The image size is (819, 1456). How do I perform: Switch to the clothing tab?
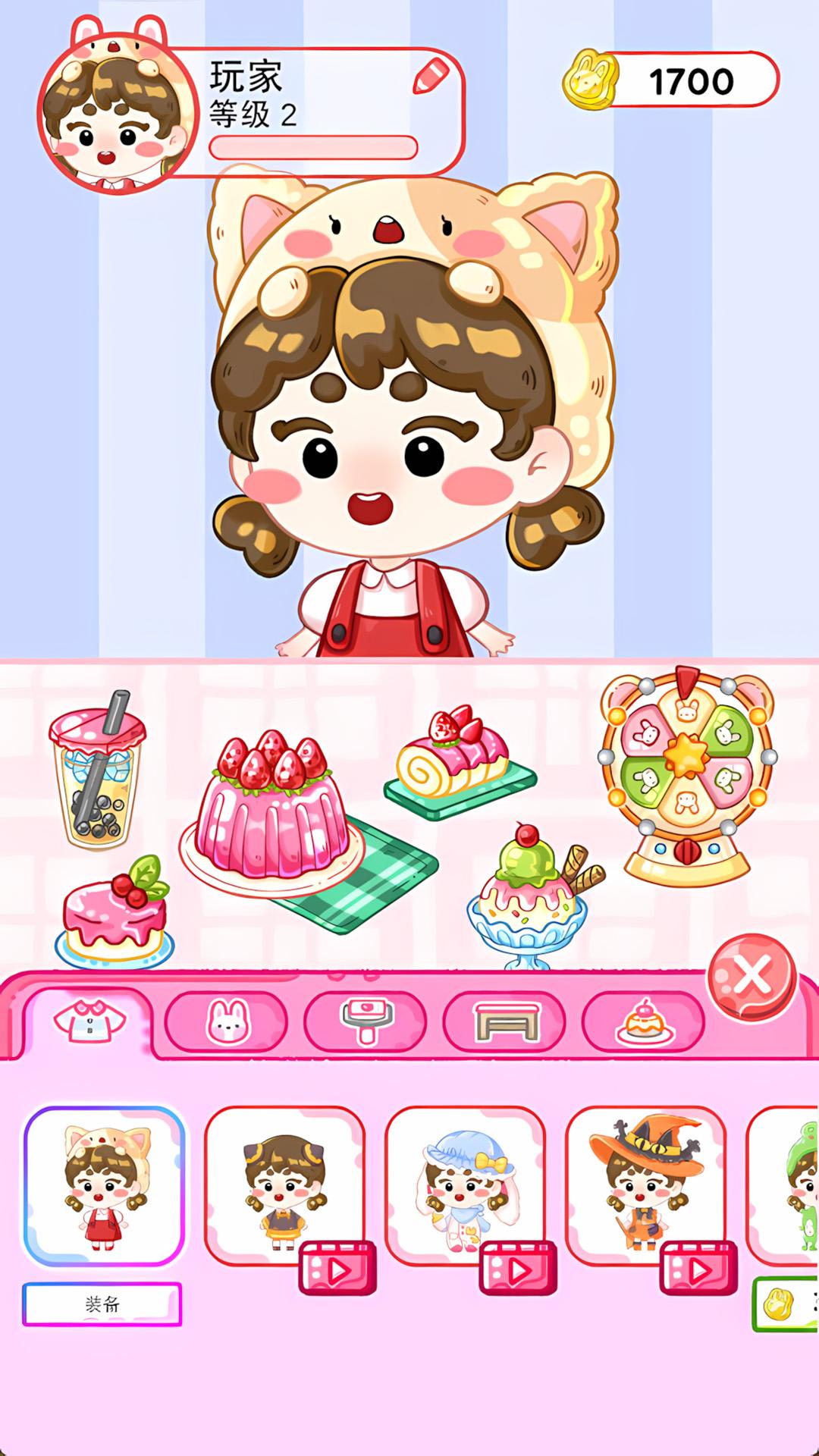pos(89,1021)
